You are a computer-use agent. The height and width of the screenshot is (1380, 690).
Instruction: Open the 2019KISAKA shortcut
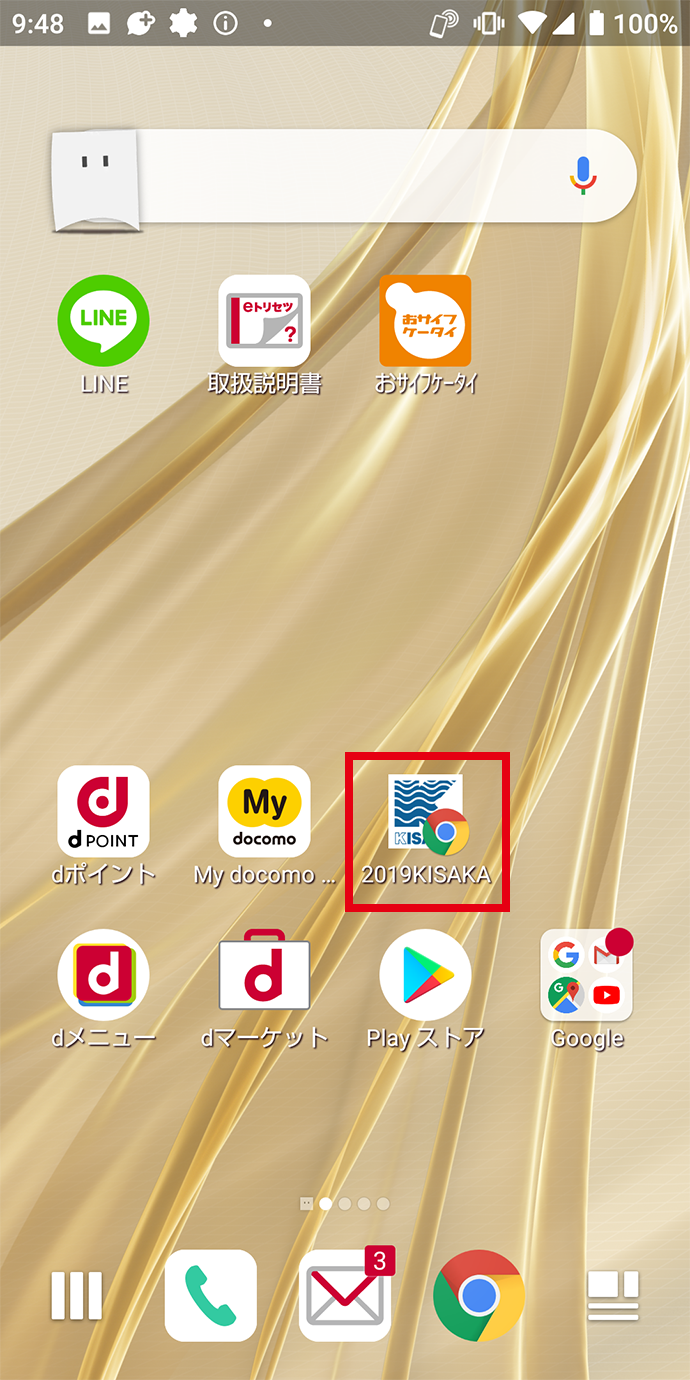pyautogui.click(x=427, y=816)
